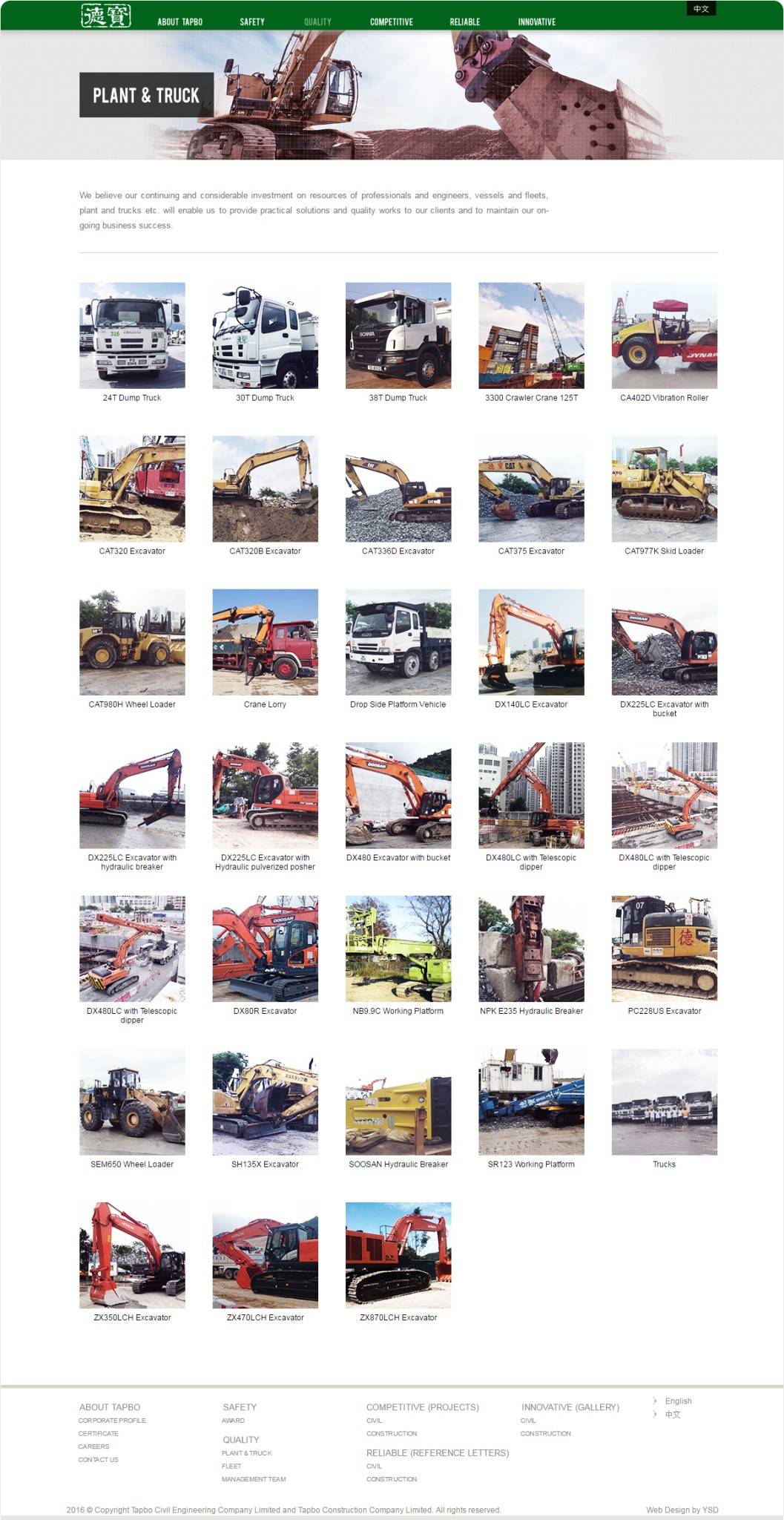Open the About Tapbo menu
Viewport: 784px width, 1520px height.
coord(179,22)
